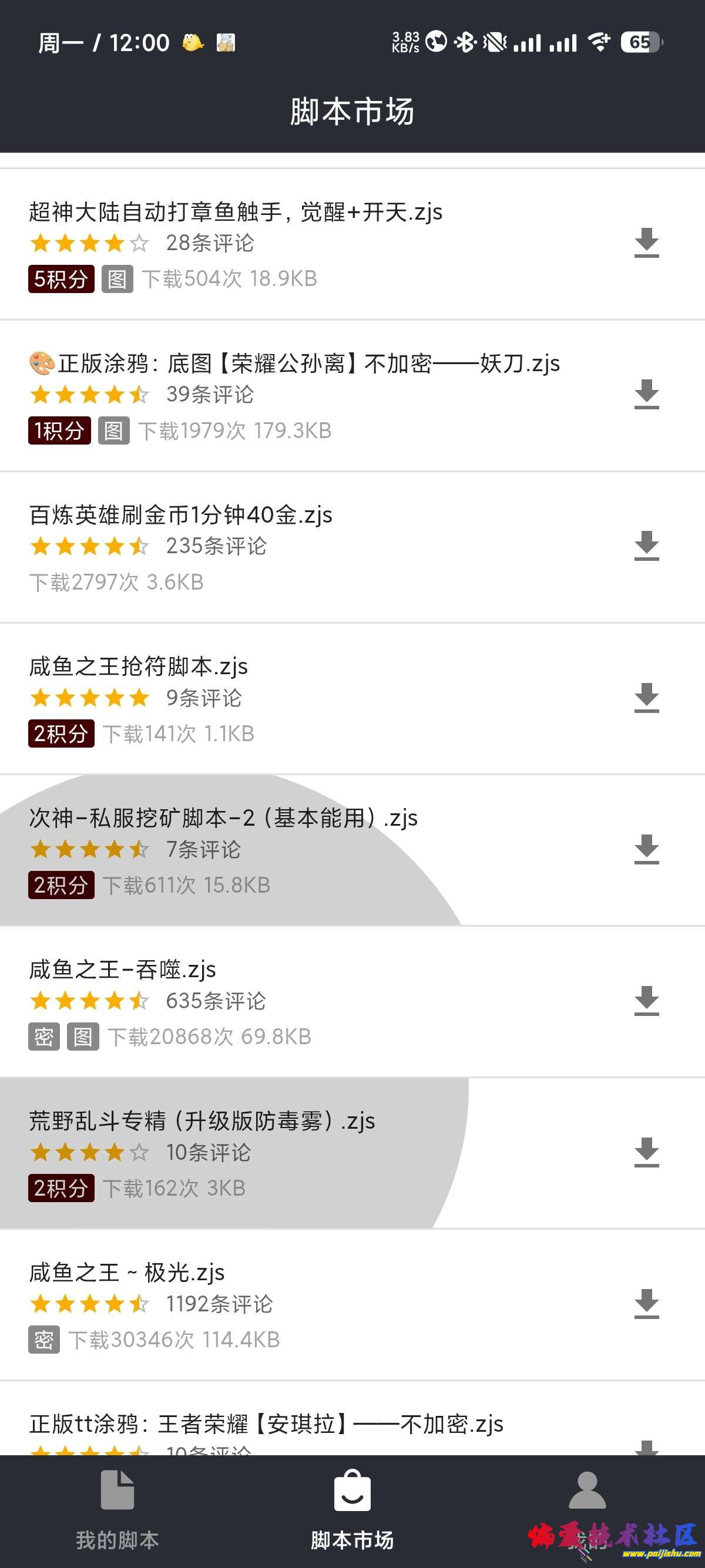
Task: View 次神-私服挖矿脚本-2 details
Action: 223,819
